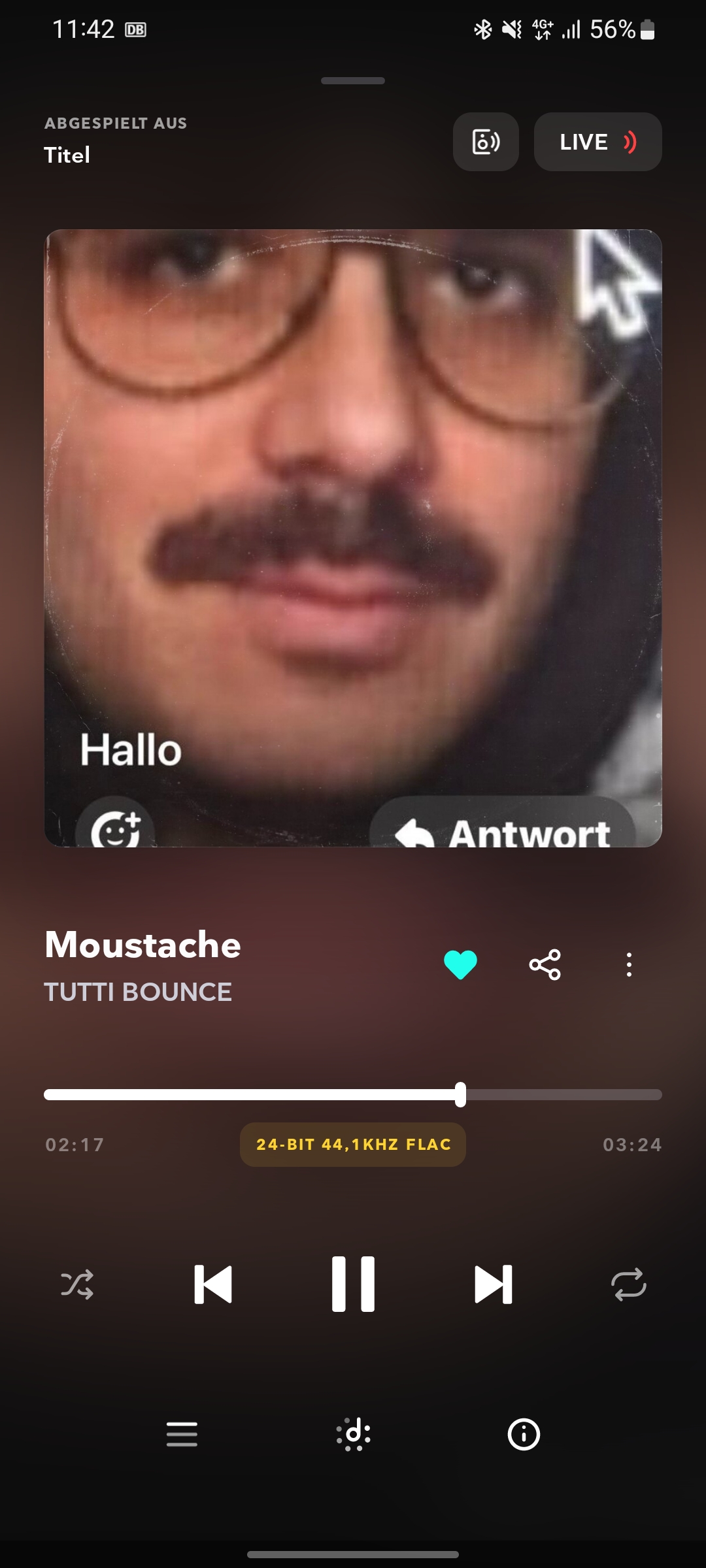This screenshot has height=1568, width=706.
Task: Skip to the next track
Action: pyautogui.click(x=493, y=1284)
